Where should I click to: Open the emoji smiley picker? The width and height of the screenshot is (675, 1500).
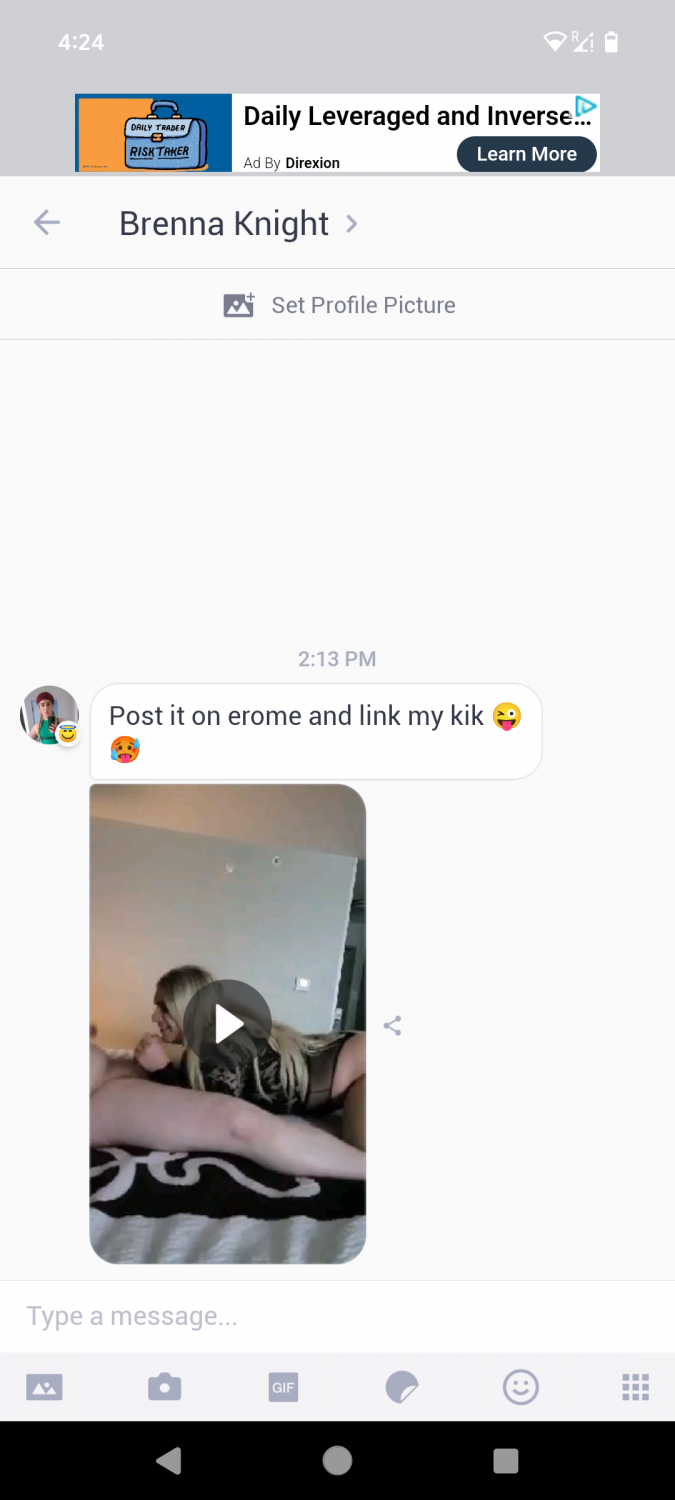pos(520,1387)
